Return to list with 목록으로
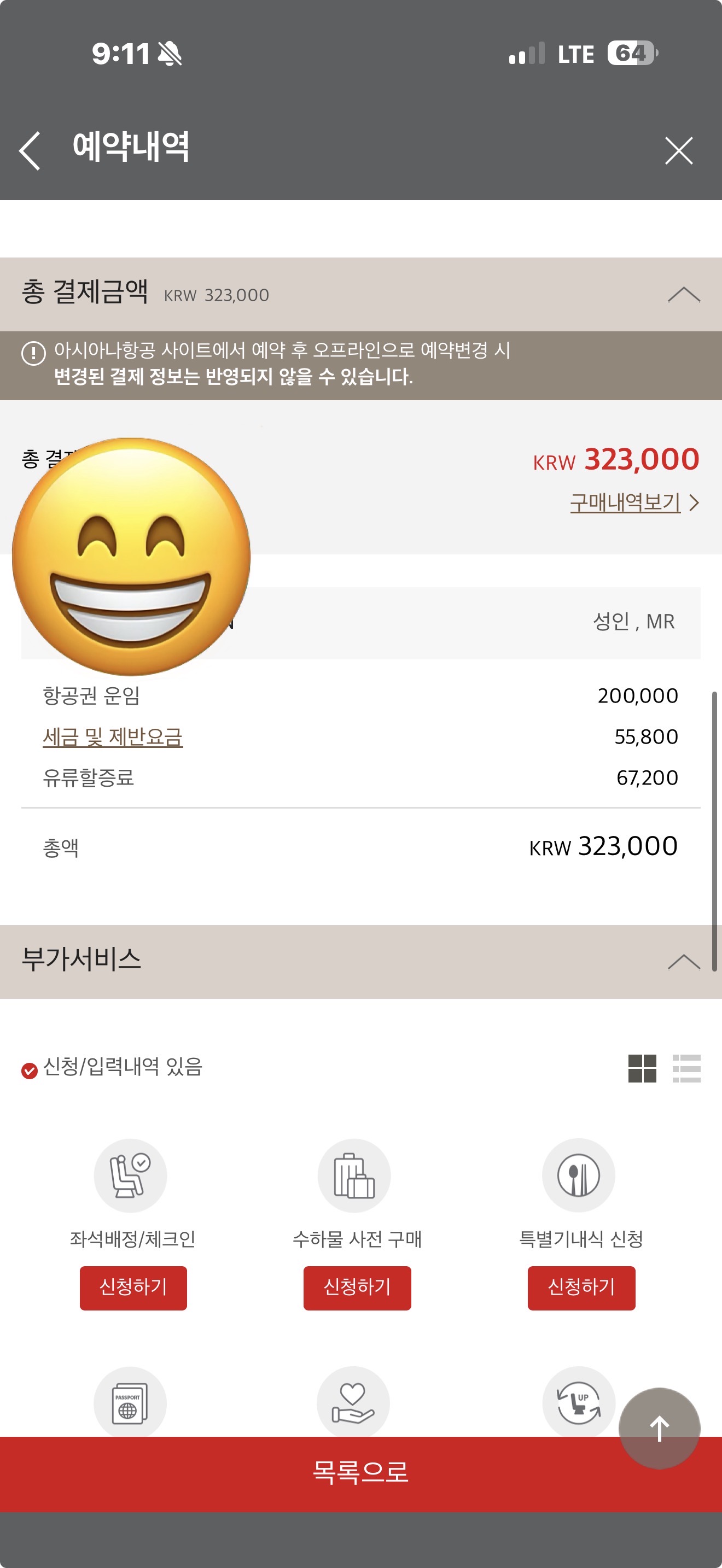722x1568 pixels. [x=360, y=1473]
